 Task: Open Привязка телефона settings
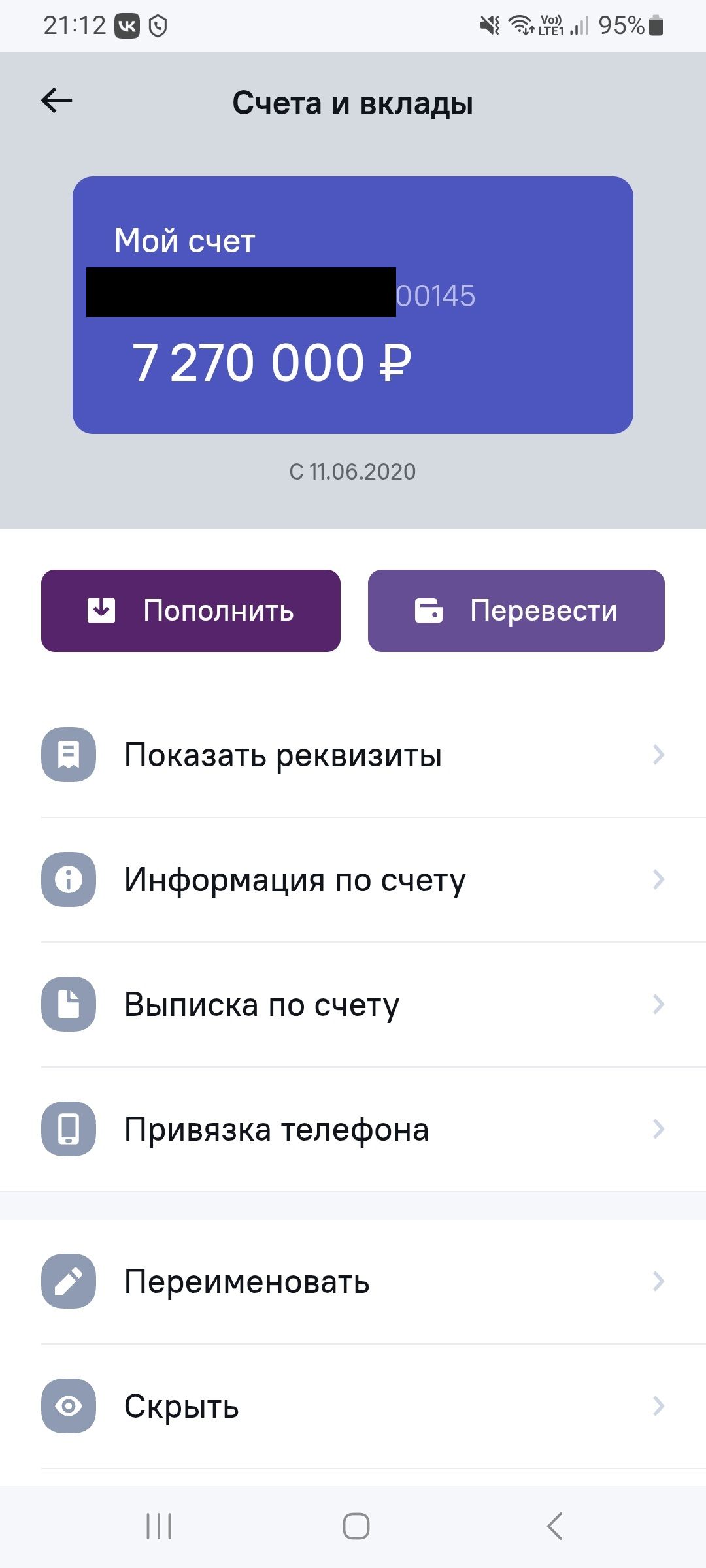tap(353, 1129)
